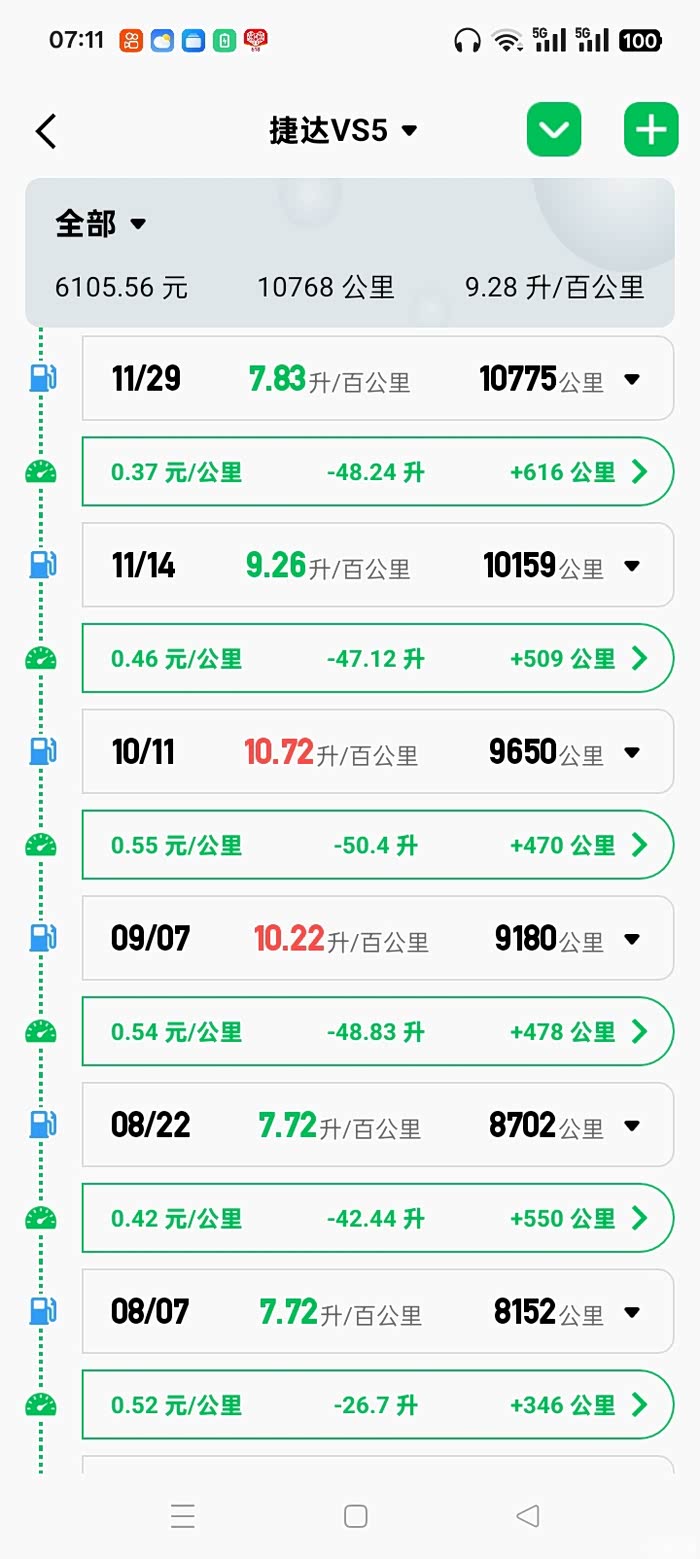Screen dimensions: 700x1559
Task: Open the +616 公里 trip details
Action: 639,472
